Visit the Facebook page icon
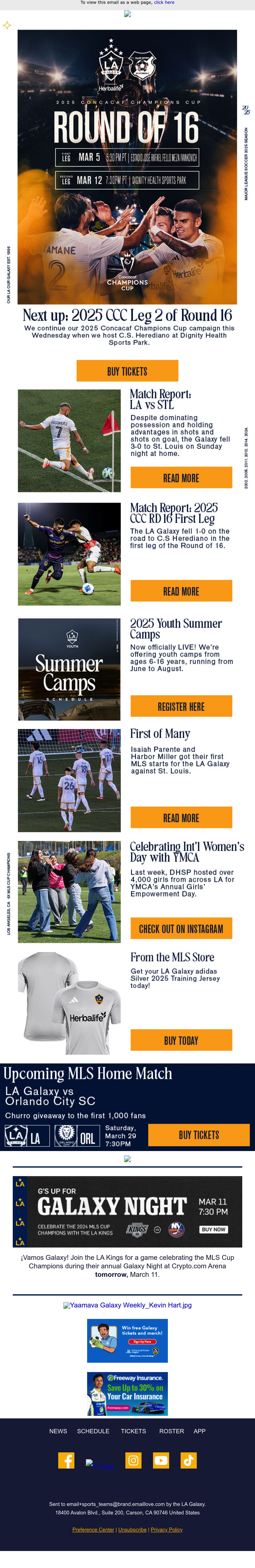This screenshot has width=255, height=1568. pyautogui.click(x=66, y=1460)
